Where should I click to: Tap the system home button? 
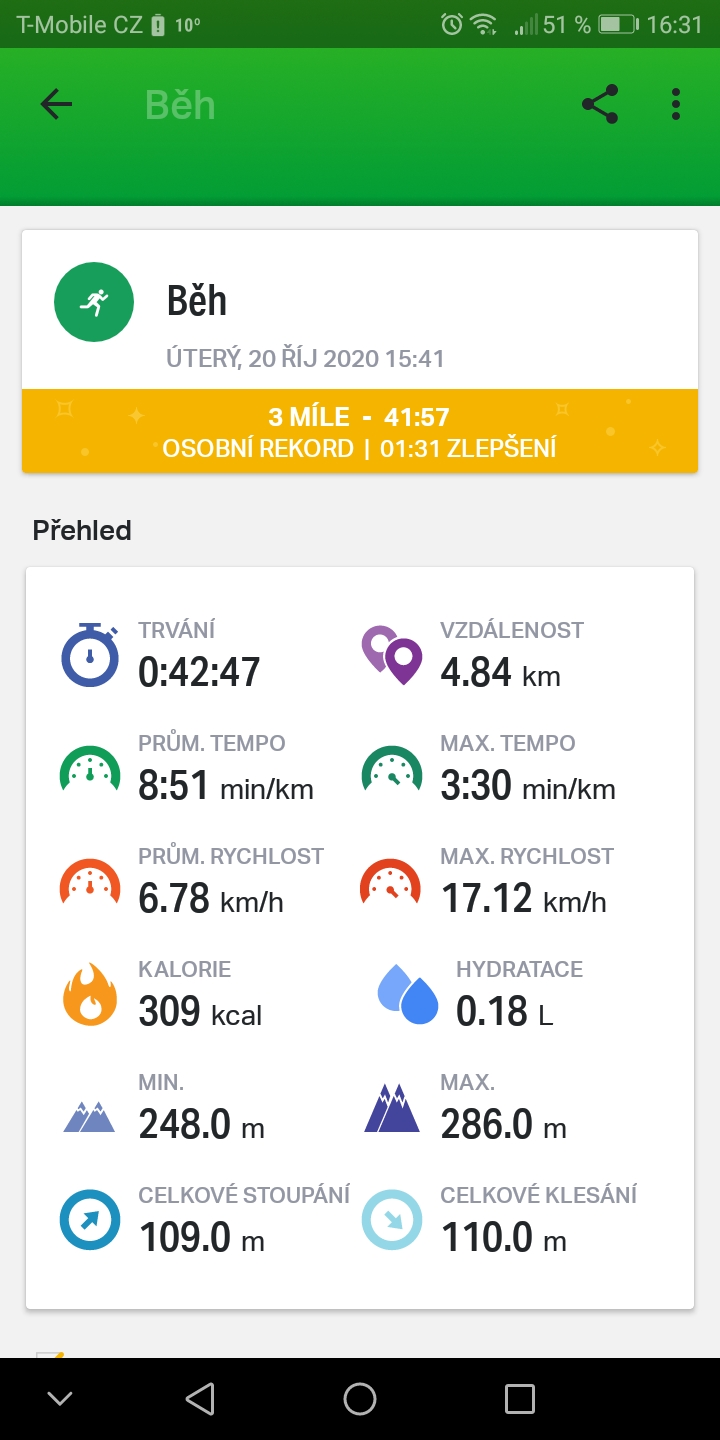(x=360, y=1399)
